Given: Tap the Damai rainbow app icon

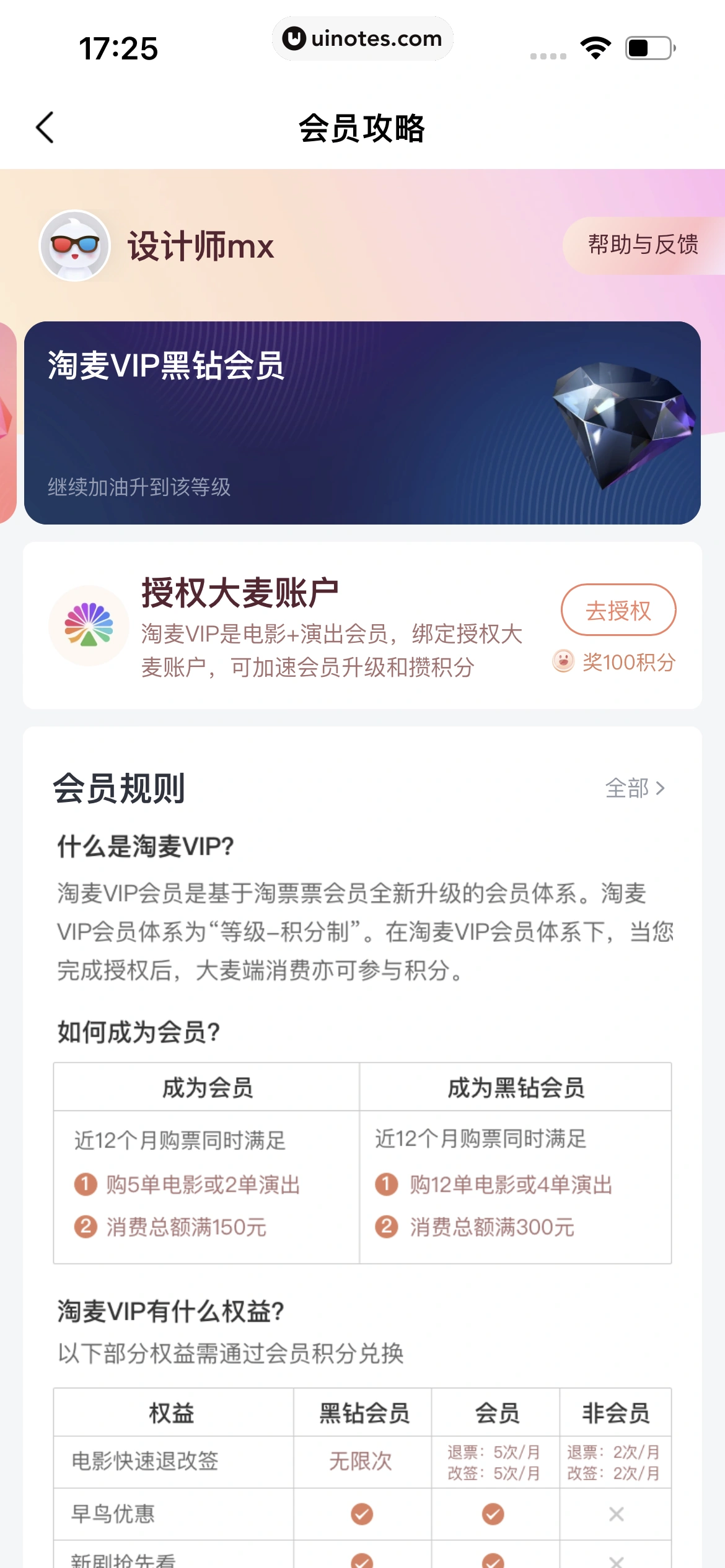Looking at the screenshot, I should pos(89,625).
